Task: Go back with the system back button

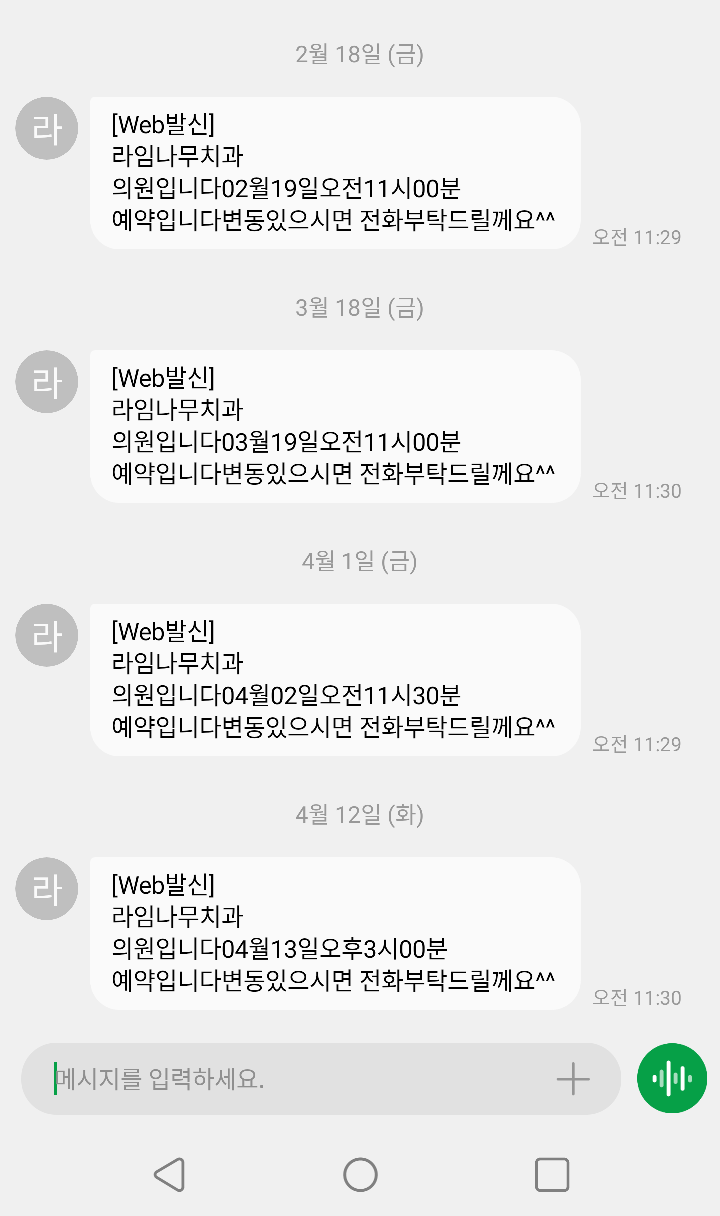Action: [x=169, y=1174]
